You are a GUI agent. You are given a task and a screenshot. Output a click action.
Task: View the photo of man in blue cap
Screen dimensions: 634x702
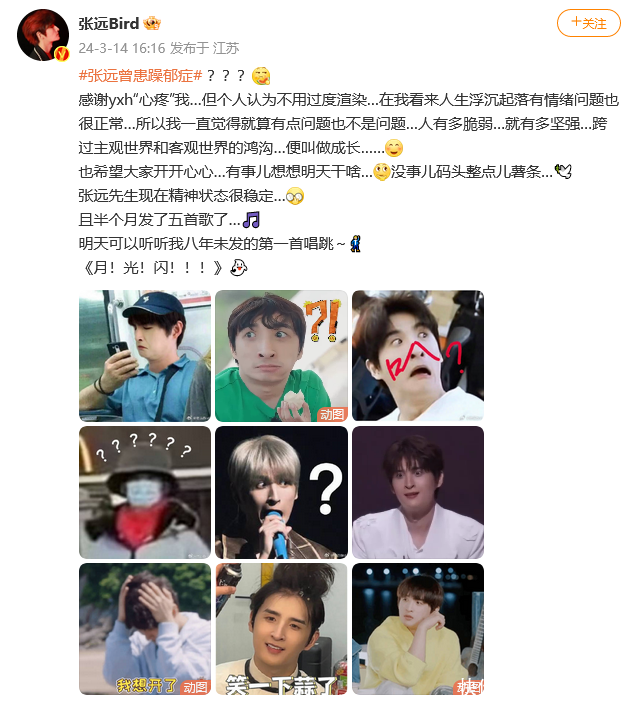tap(145, 356)
